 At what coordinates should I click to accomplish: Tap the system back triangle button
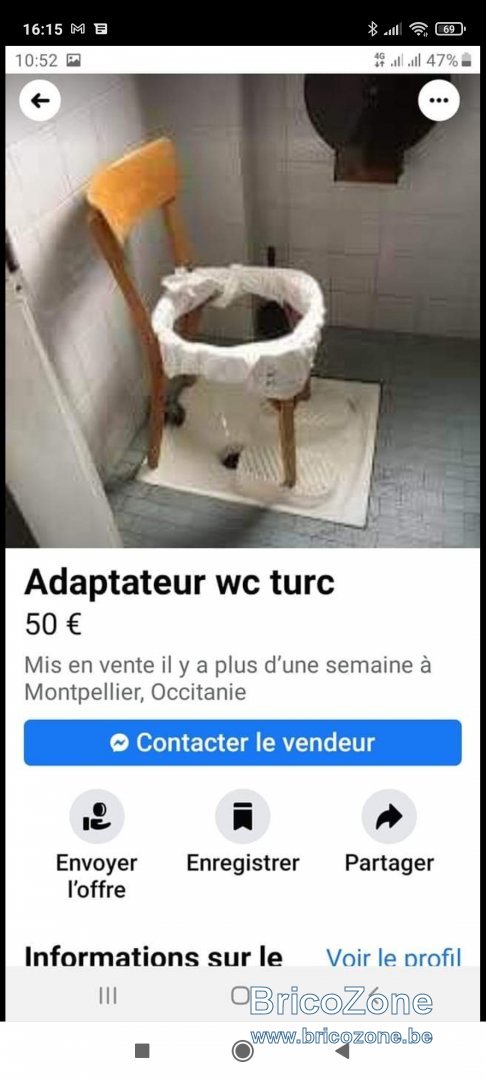342,1050
